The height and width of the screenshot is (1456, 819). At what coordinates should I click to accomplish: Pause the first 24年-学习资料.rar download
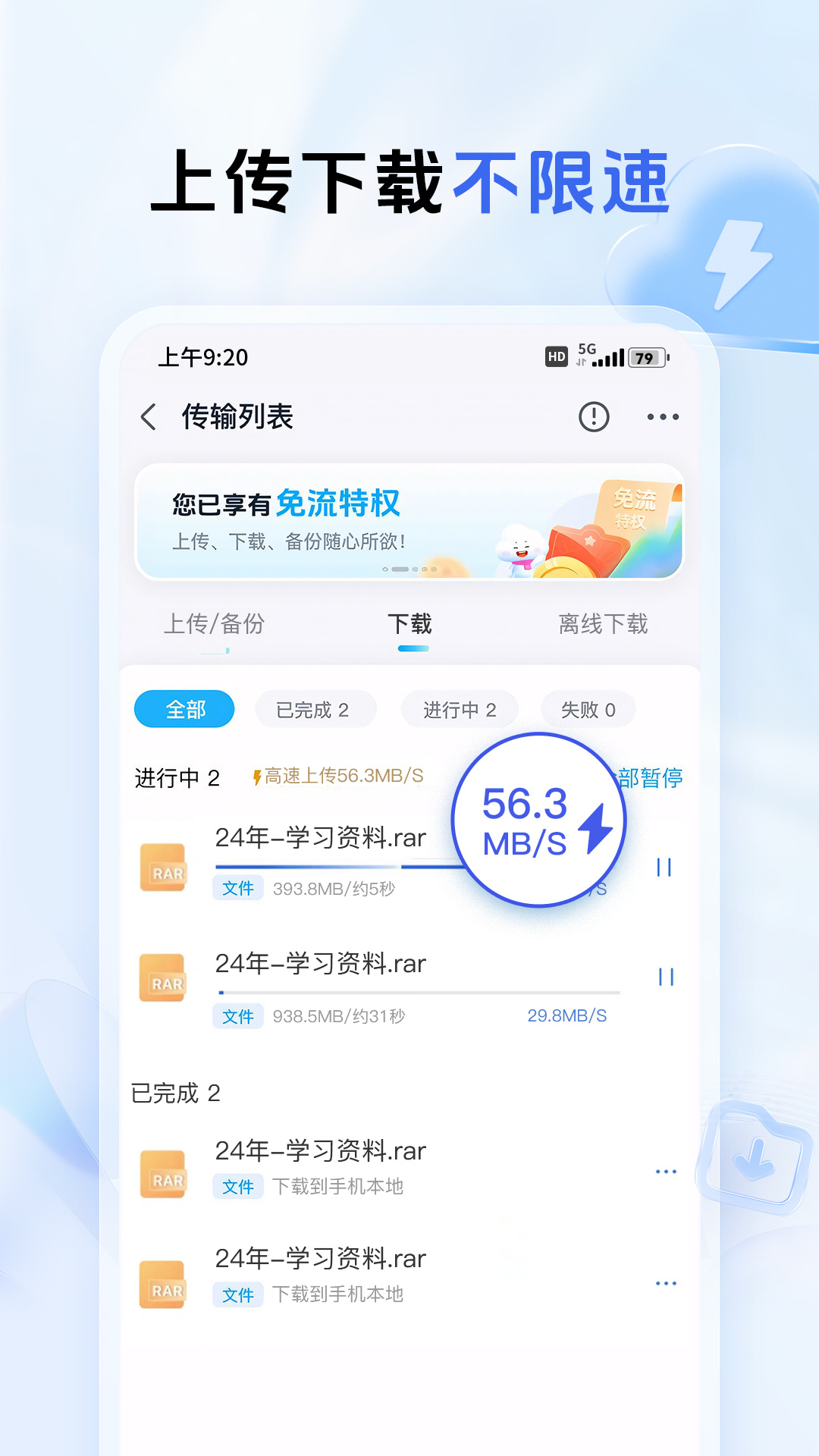click(x=665, y=867)
